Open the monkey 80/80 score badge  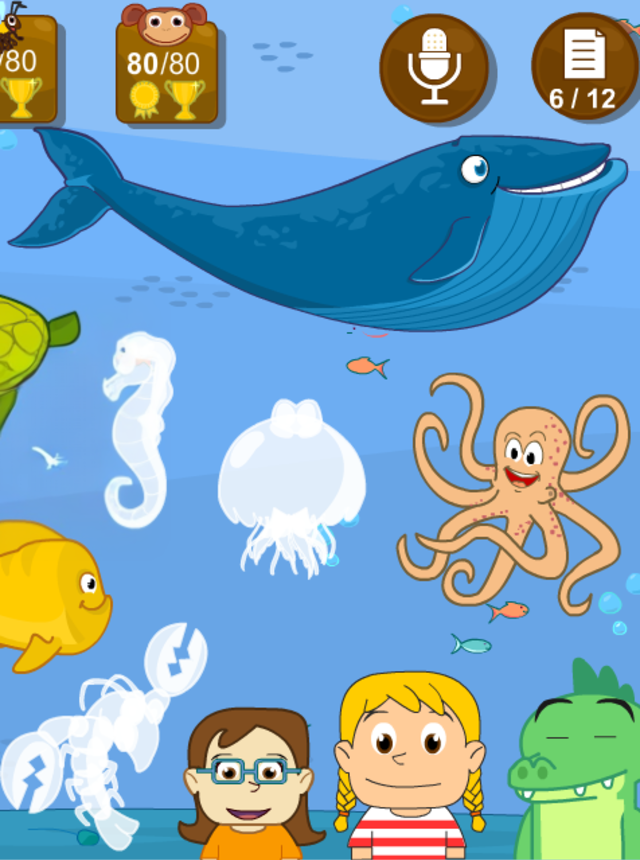coord(166,70)
